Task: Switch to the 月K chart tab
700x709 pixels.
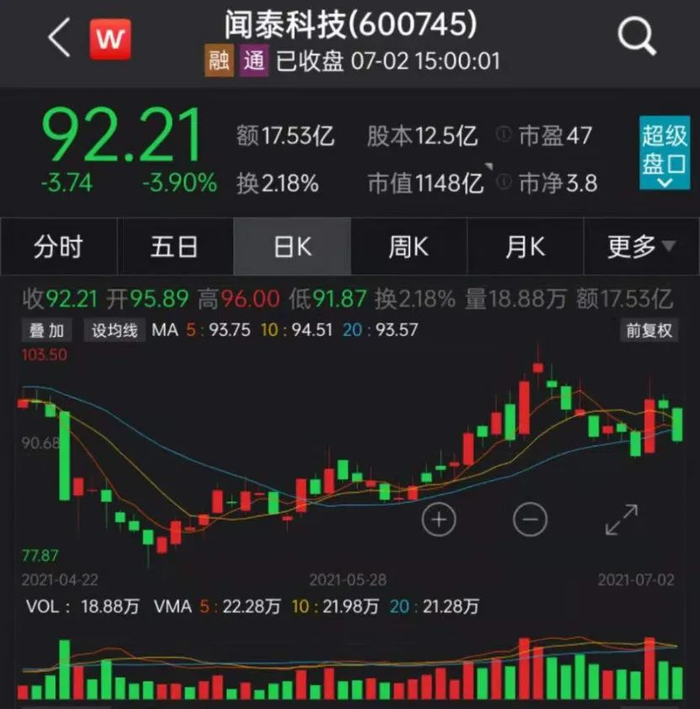Action: coord(525,247)
